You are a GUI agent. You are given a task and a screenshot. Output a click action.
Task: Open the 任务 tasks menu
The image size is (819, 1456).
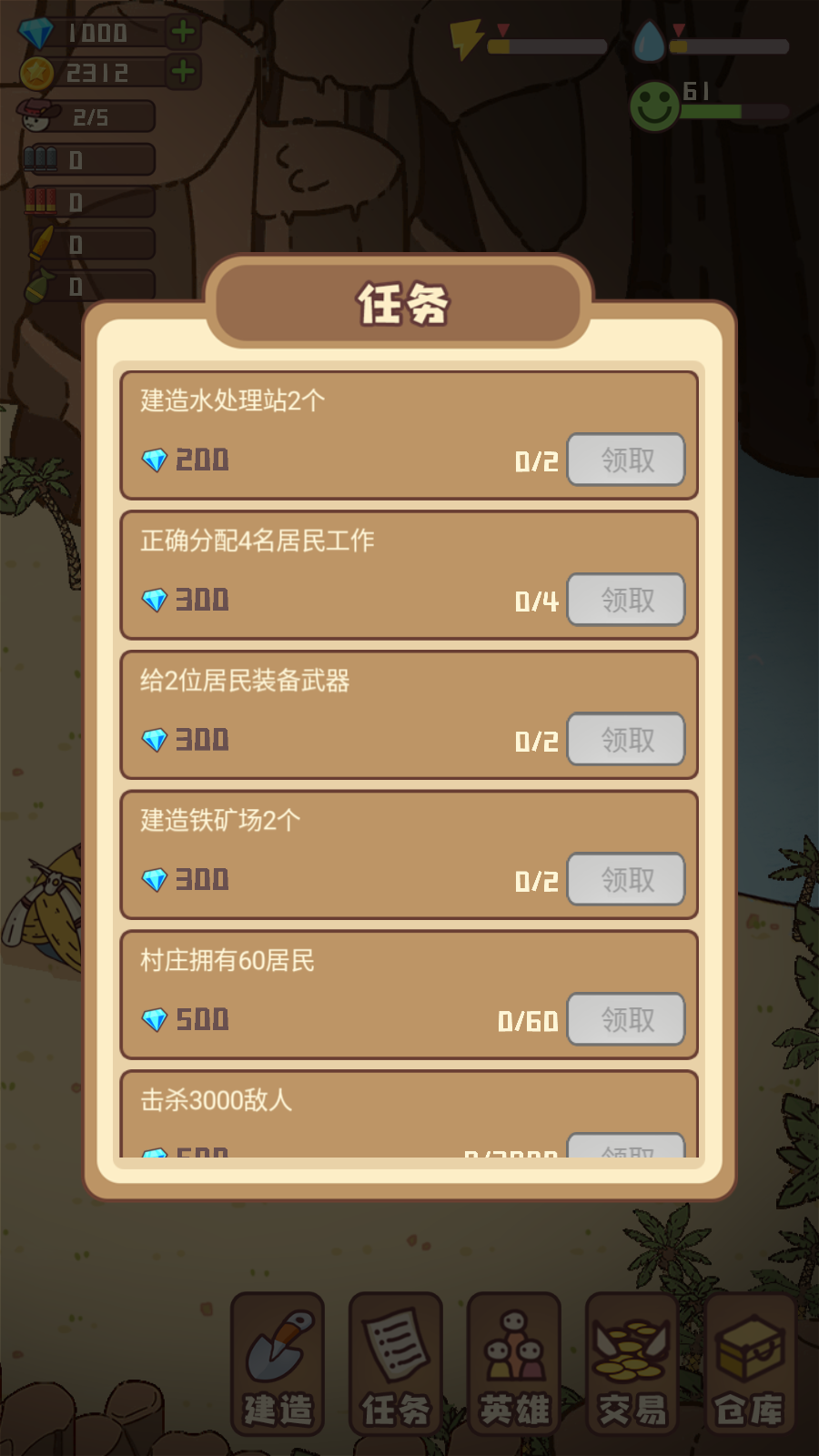pyautogui.click(x=396, y=1363)
